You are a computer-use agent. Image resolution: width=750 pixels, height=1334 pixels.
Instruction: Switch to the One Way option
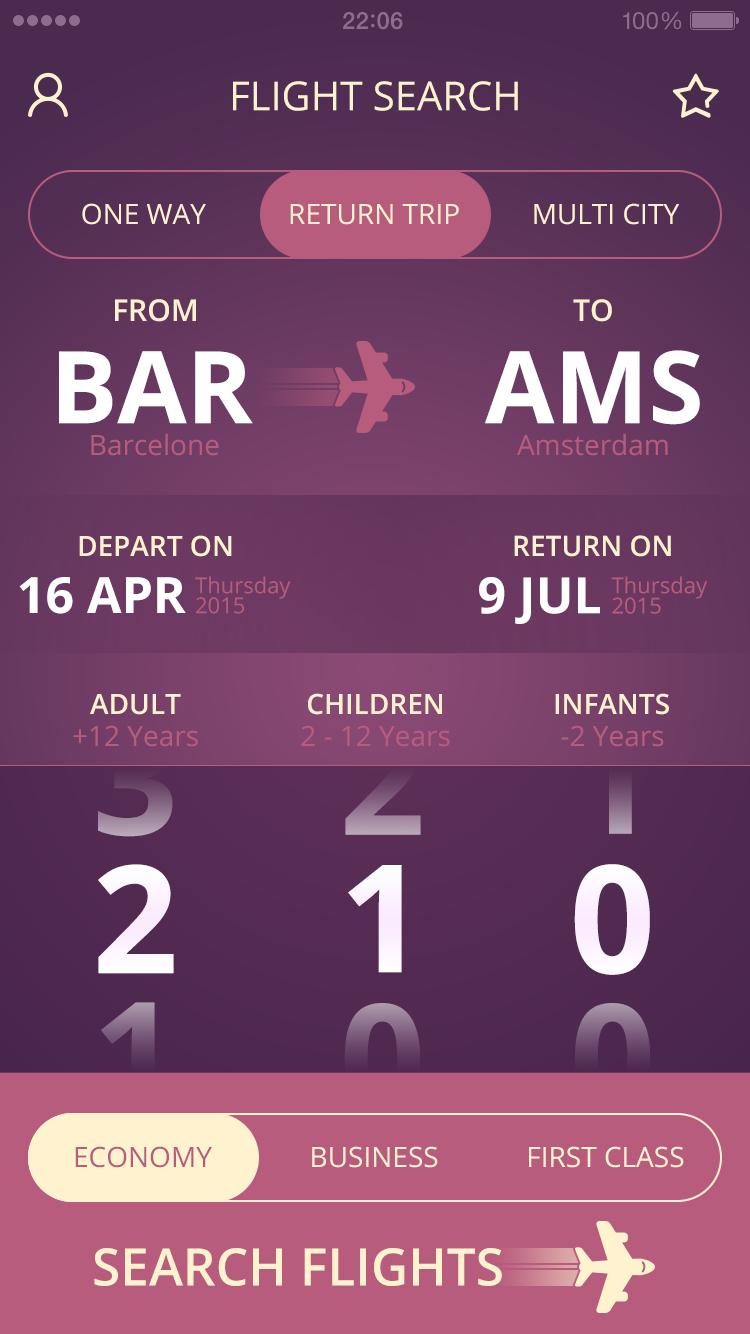144,214
